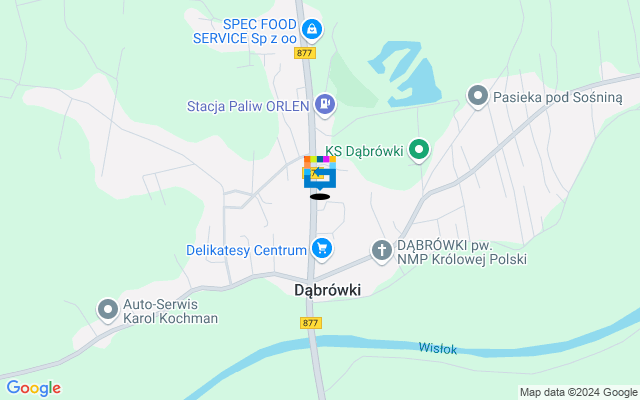Tap the KS Dąbrówki green marker
Viewport: 640px width, 400px height.
pyautogui.click(x=420, y=151)
